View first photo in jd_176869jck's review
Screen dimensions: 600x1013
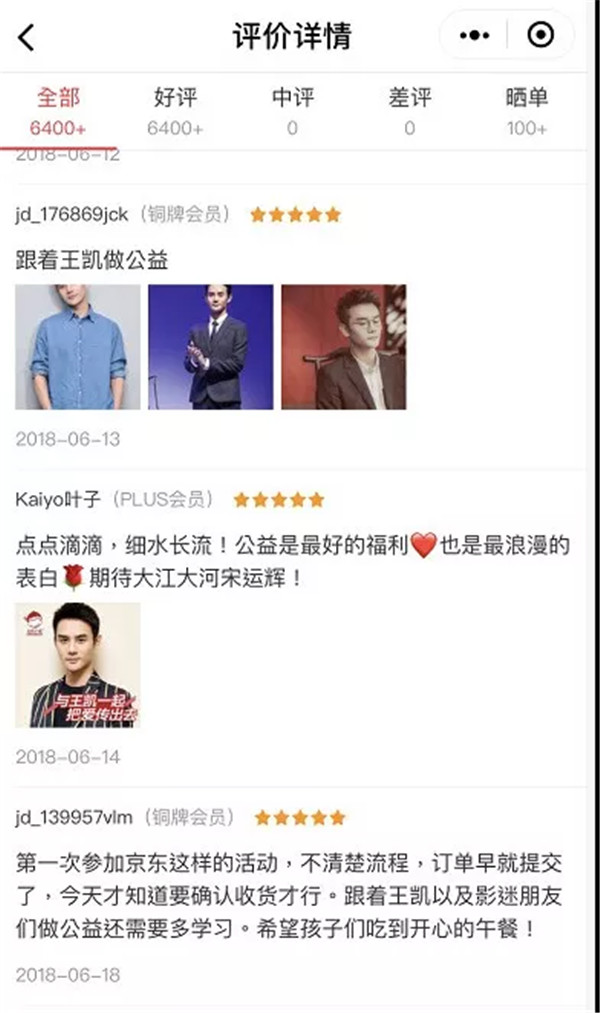[78, 347]
